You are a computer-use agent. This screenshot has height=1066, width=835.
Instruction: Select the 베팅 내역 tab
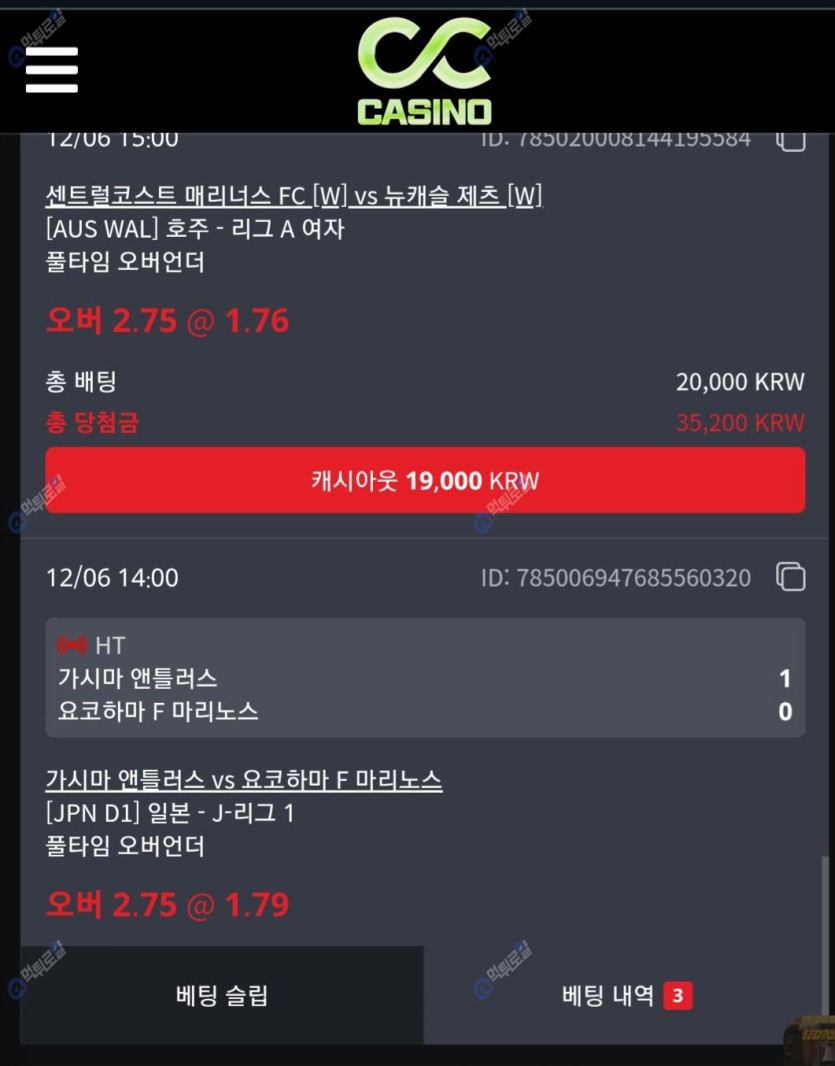click(627, 995)
